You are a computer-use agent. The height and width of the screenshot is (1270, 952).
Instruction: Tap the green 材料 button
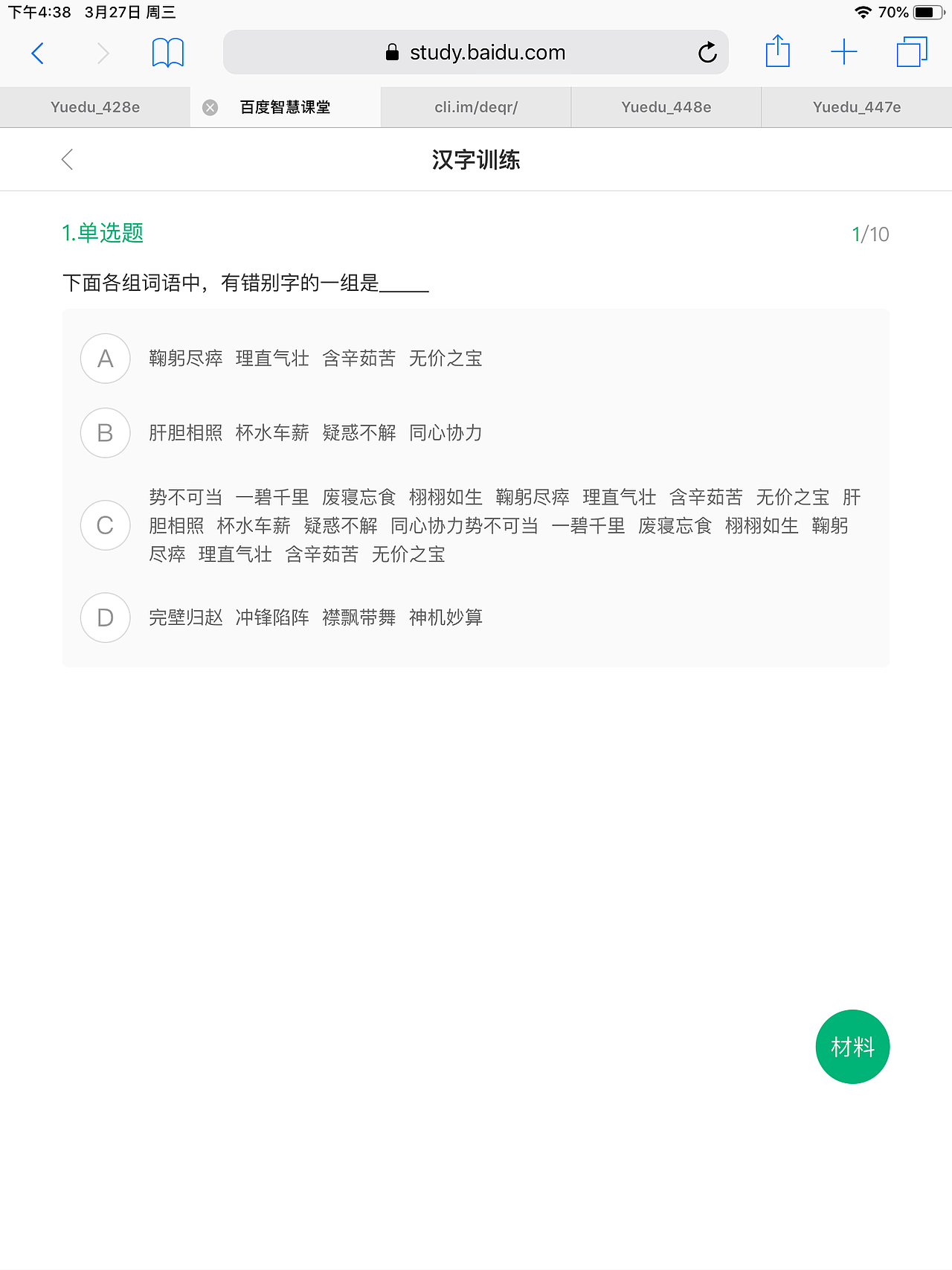(x=852, y=1046)
